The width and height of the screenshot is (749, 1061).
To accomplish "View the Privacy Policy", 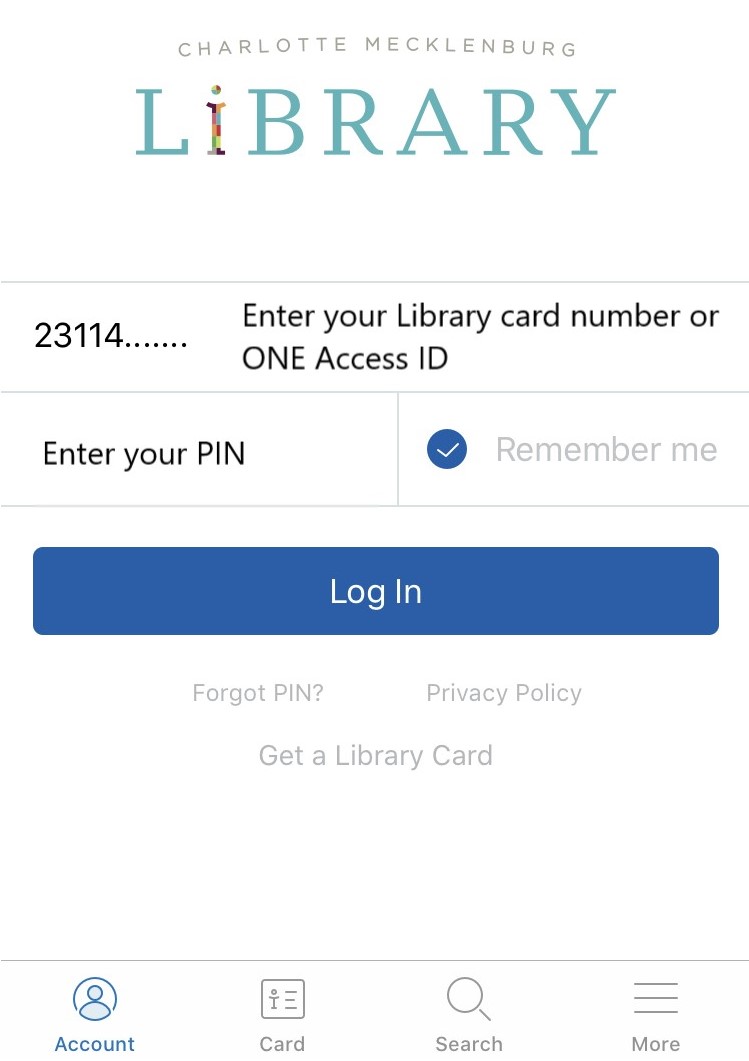I will pos(503,693).
